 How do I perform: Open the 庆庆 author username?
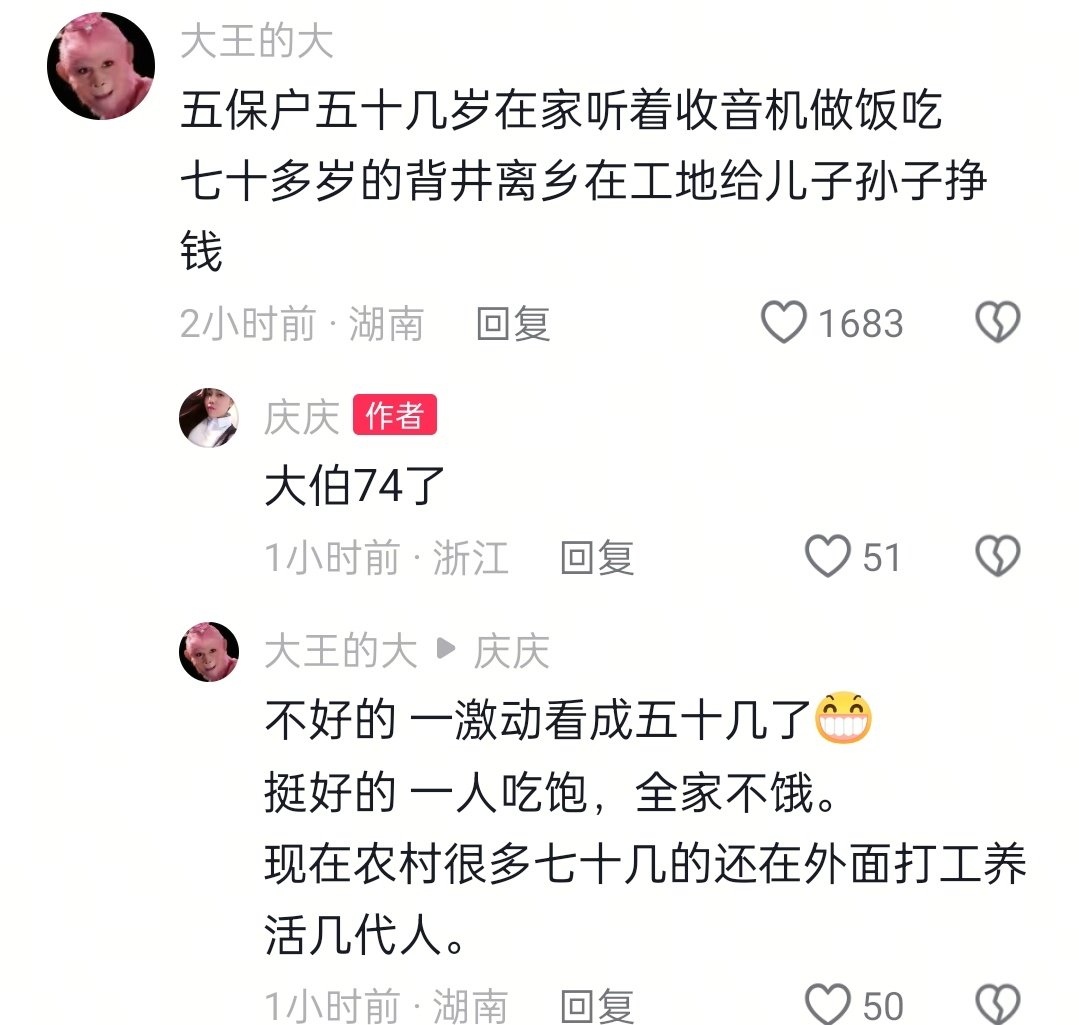click(x=302, y=417)
